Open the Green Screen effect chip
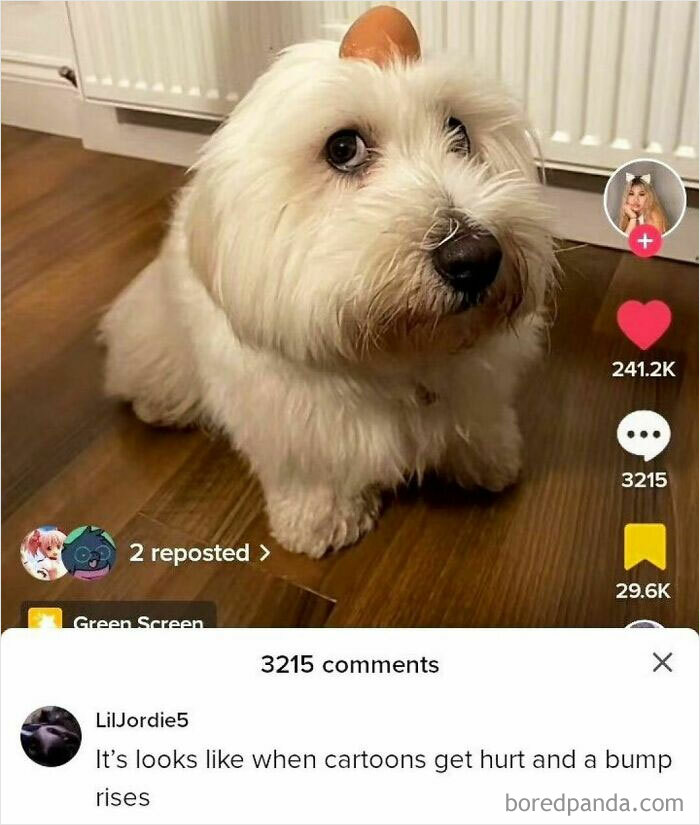The image size is (700, 825). [x=119, y=616]
